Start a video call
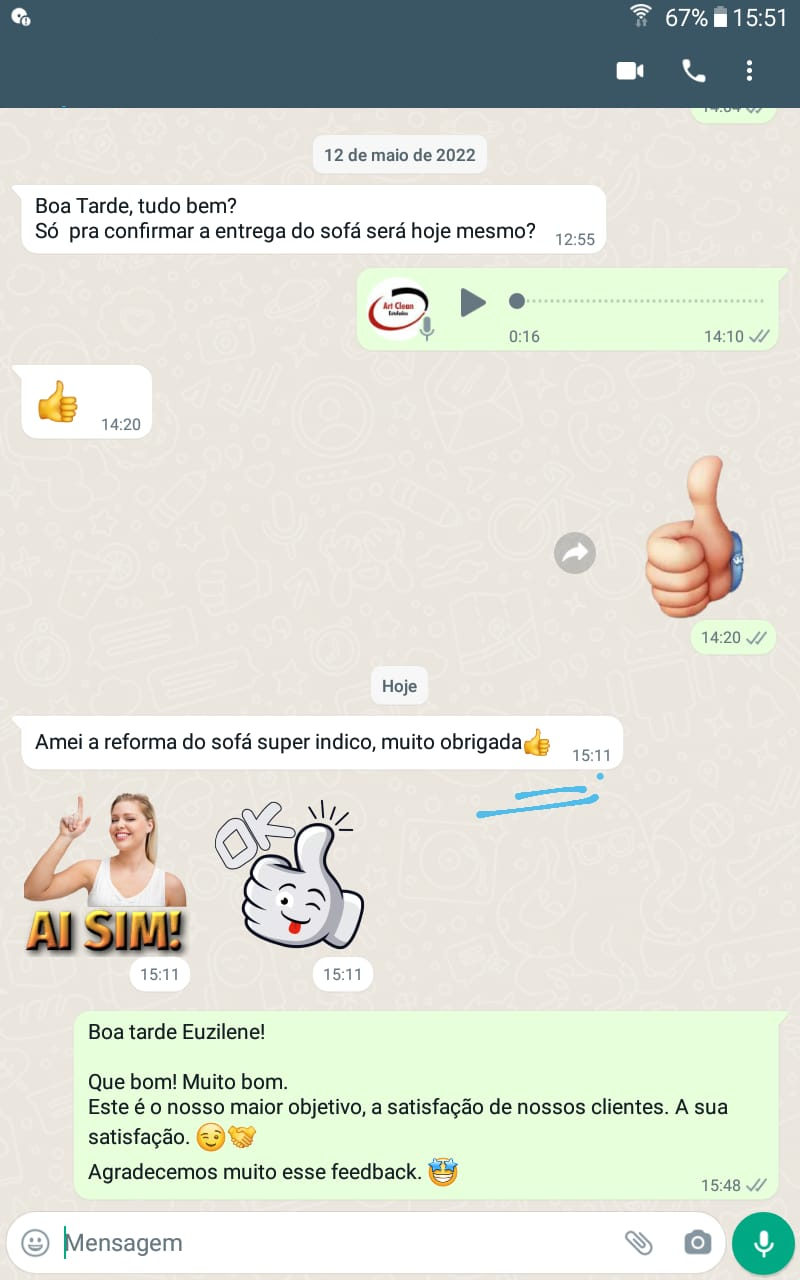The width and height of the screenshot is (800, 1280). 630,71
